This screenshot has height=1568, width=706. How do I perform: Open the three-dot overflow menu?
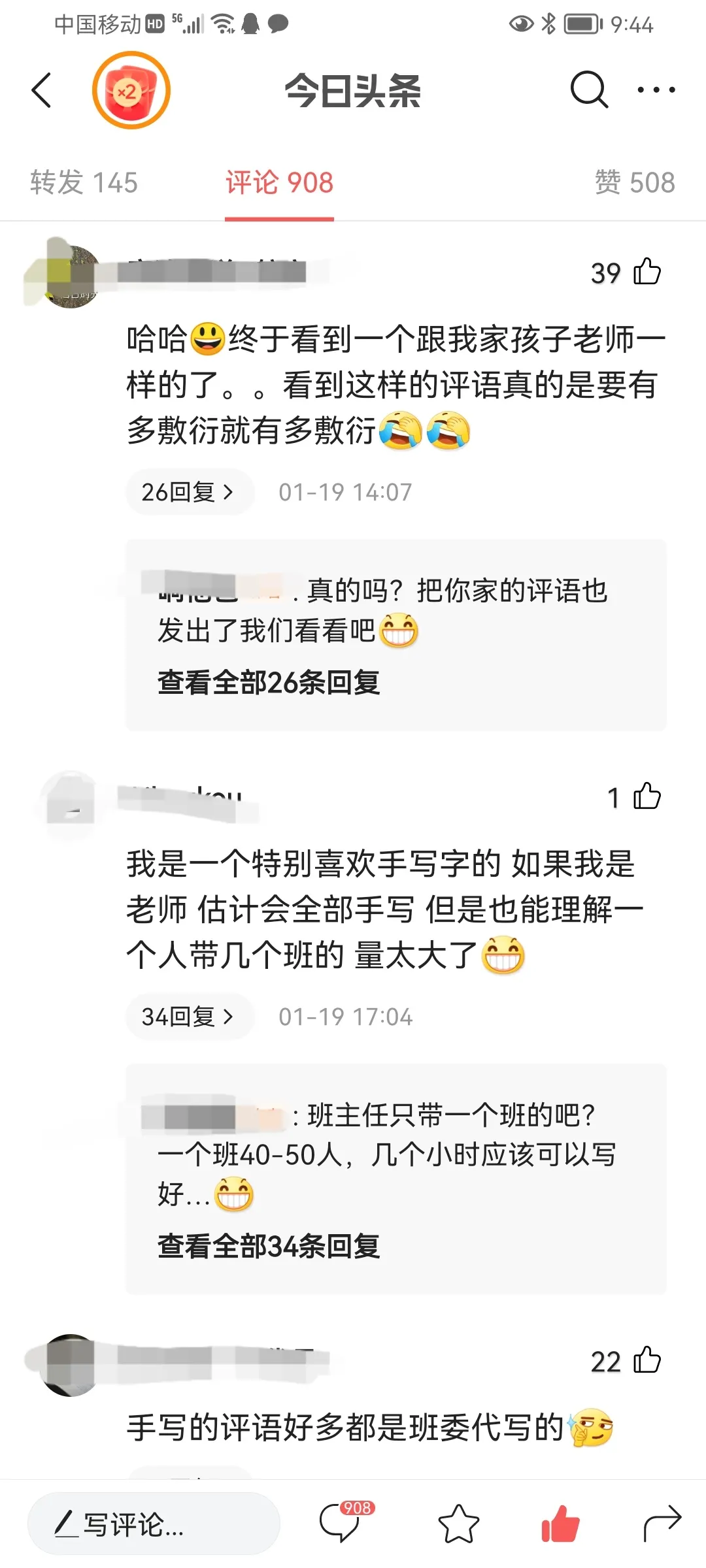[656, 90]
